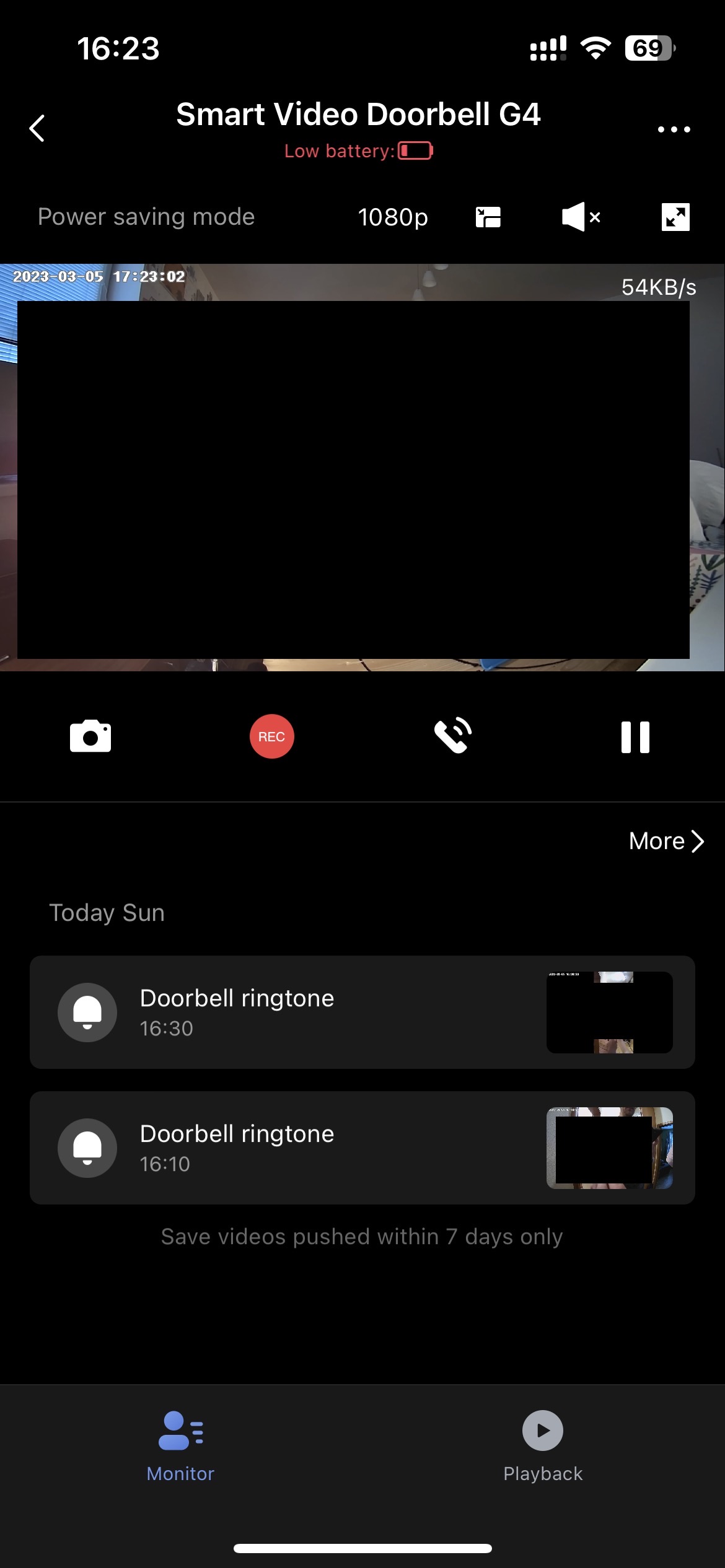Change the 1080p video resolution
Viewport: 725px width, 1568px height.
pyautogui.click(x=392, y=217)
